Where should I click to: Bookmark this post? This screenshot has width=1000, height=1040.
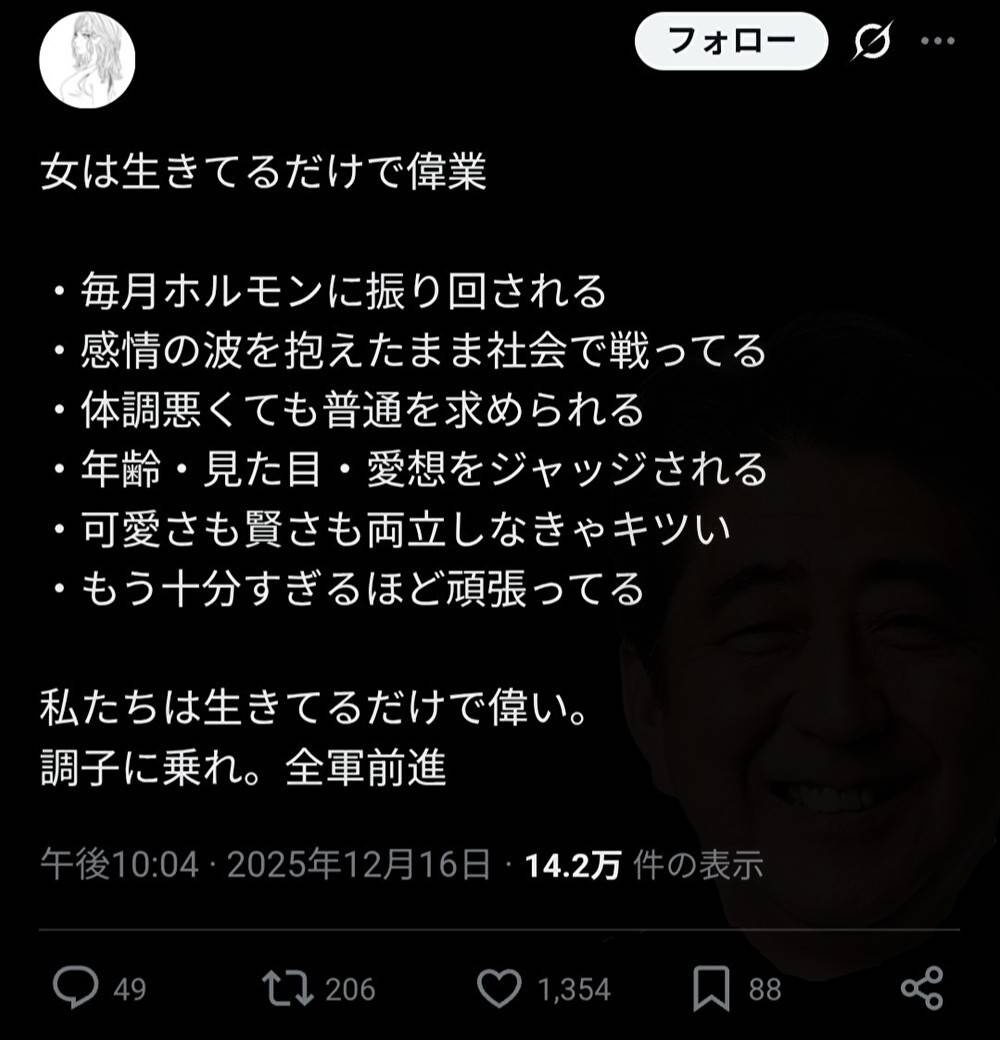(x=711, y=989)
